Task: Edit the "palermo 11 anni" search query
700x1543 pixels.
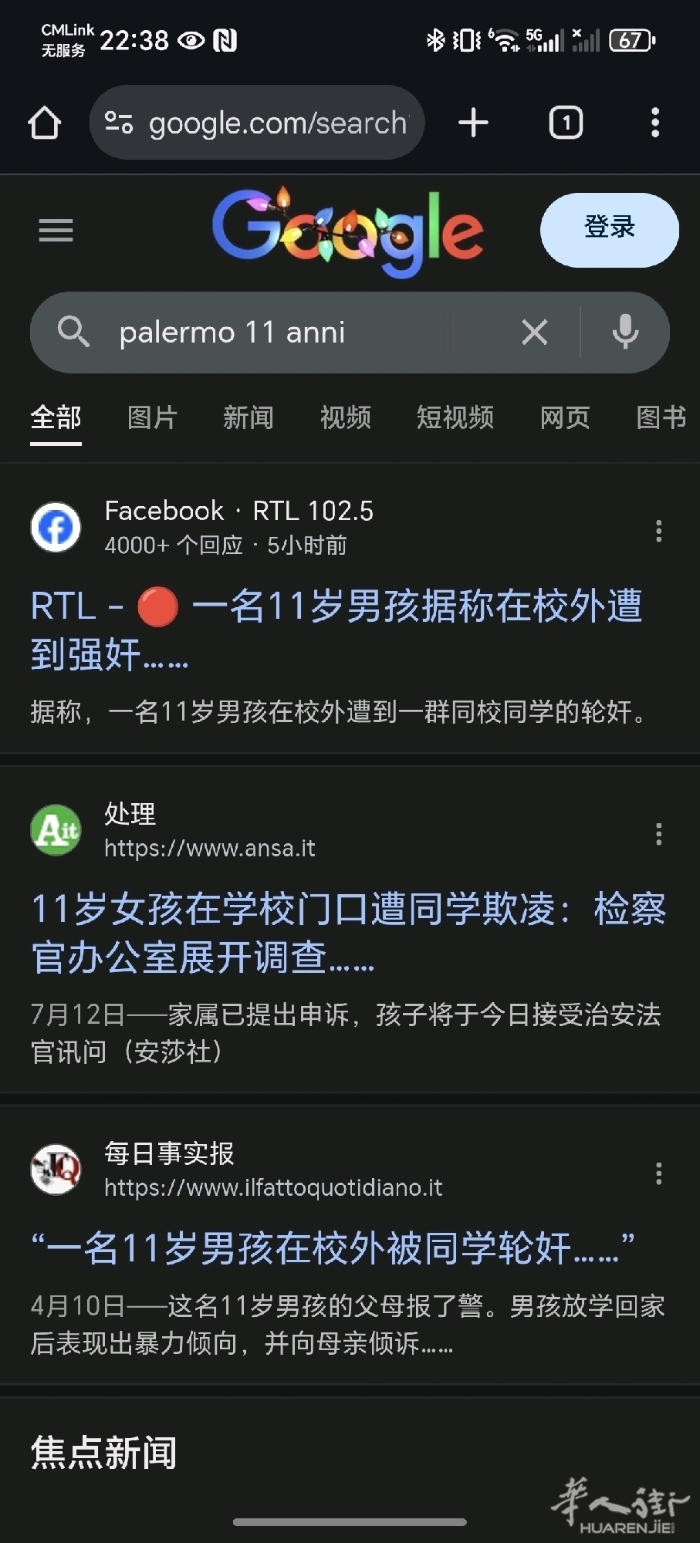Action: 280,332
